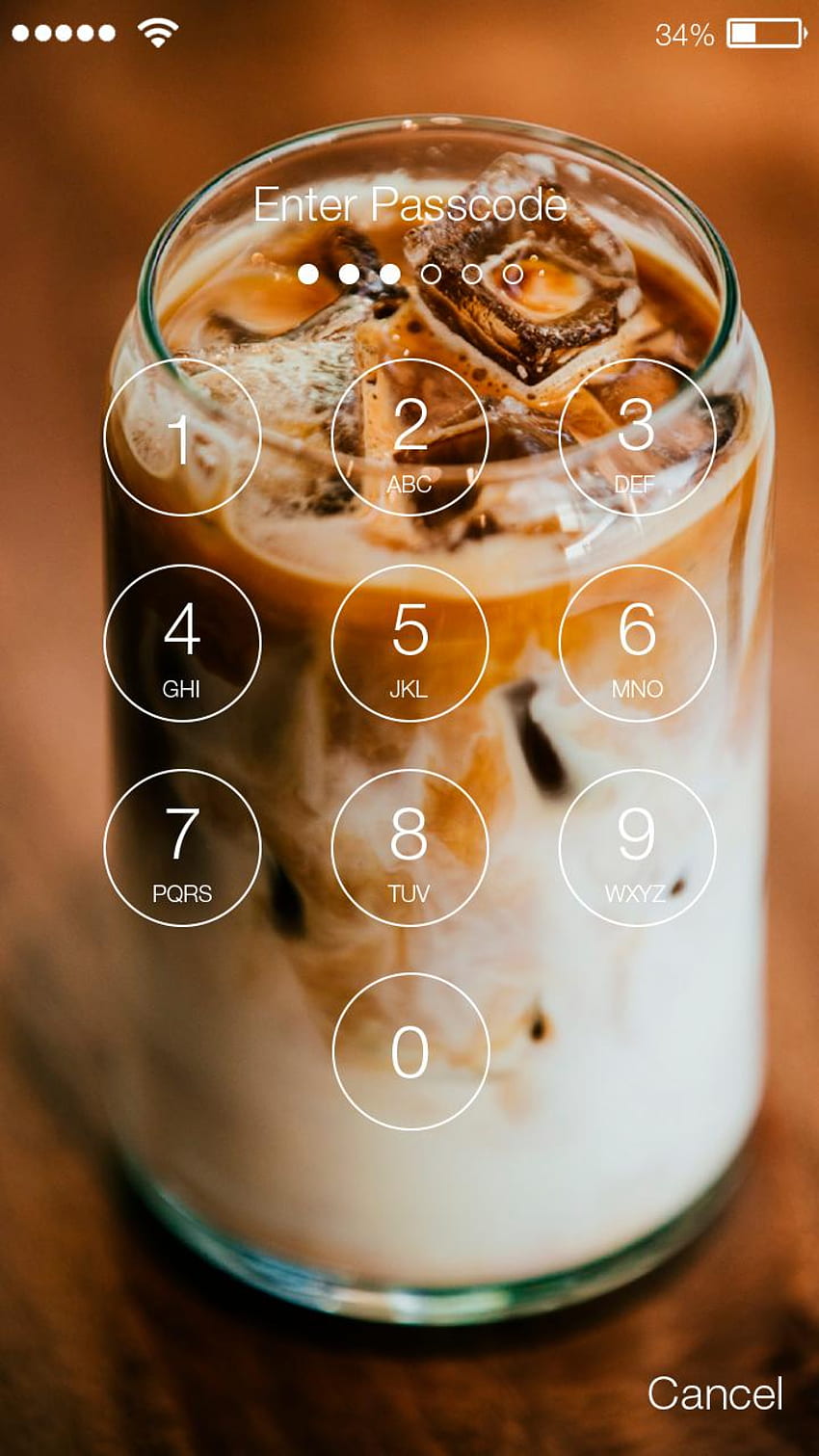Image resolution: width=819 pixels, height=1456 pixels.
Task: Hit the 5 JKL key
Action: [409, 643]
